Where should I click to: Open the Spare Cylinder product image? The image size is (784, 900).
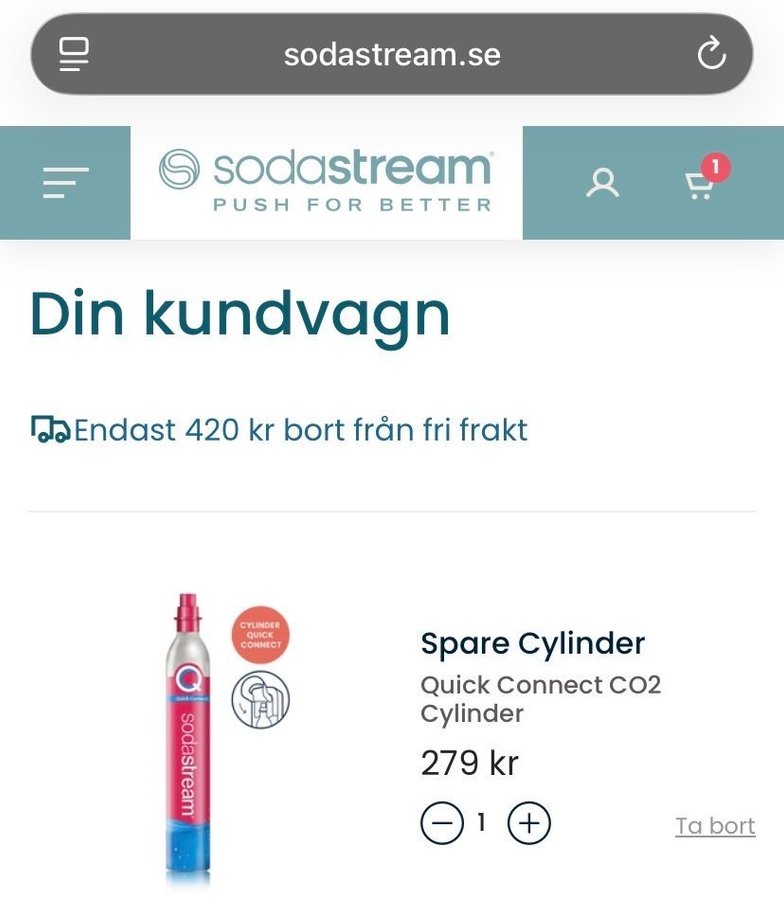click(x=188, y=738)
